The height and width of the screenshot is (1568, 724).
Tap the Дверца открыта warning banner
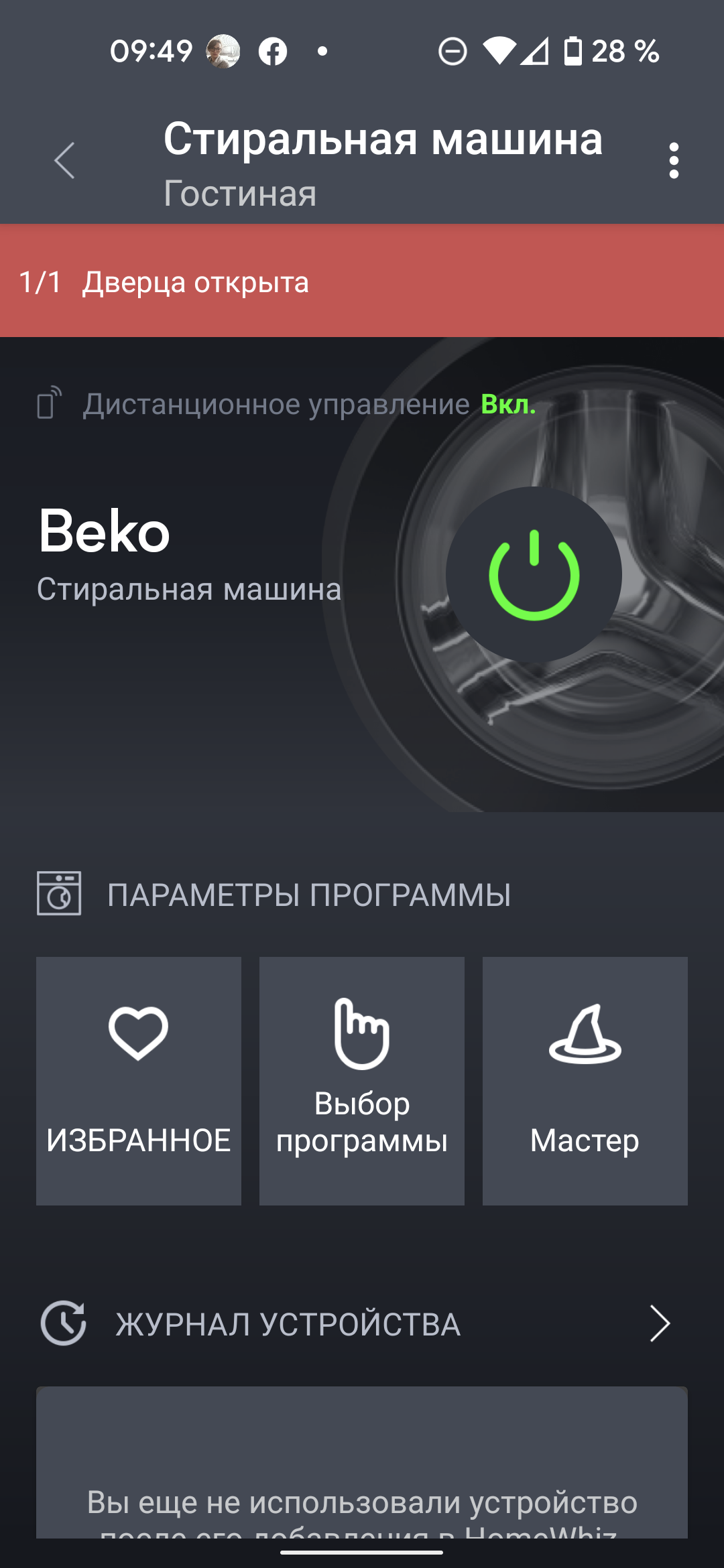(x=362, y=281)
